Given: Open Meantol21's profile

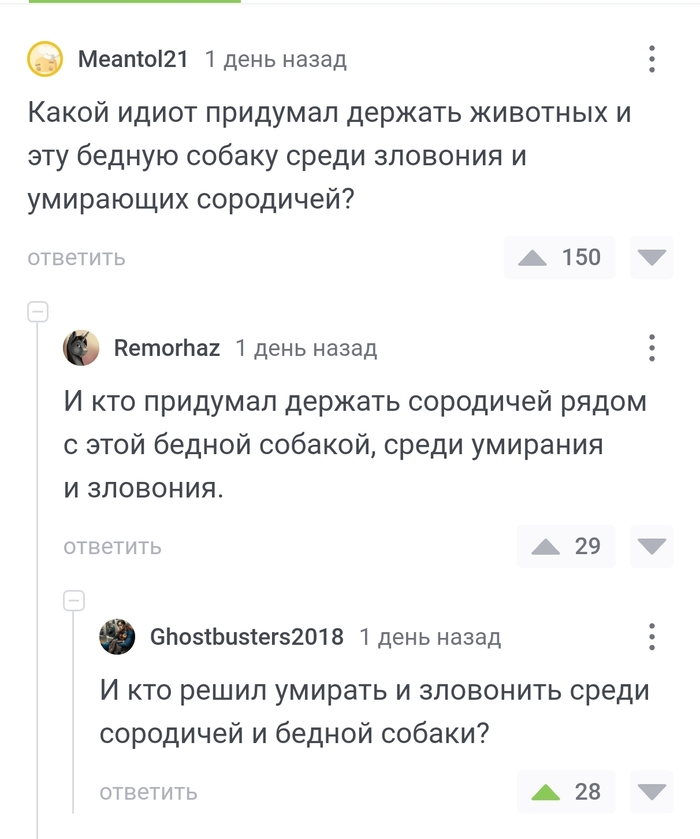Looking at the screenshot, I should point(133,59).
